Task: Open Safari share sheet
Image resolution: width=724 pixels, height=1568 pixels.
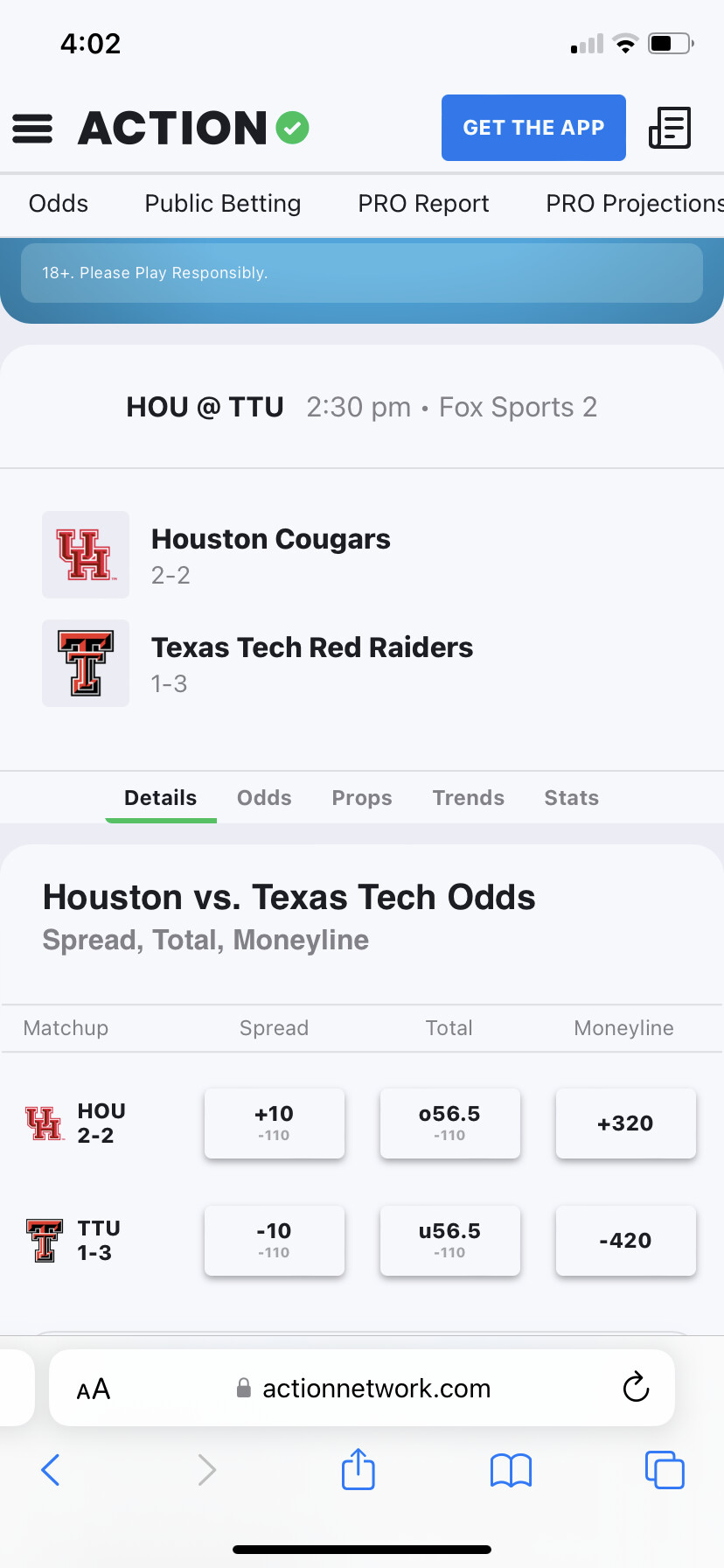Action: pyautogui.click(x=359, y=1469)
